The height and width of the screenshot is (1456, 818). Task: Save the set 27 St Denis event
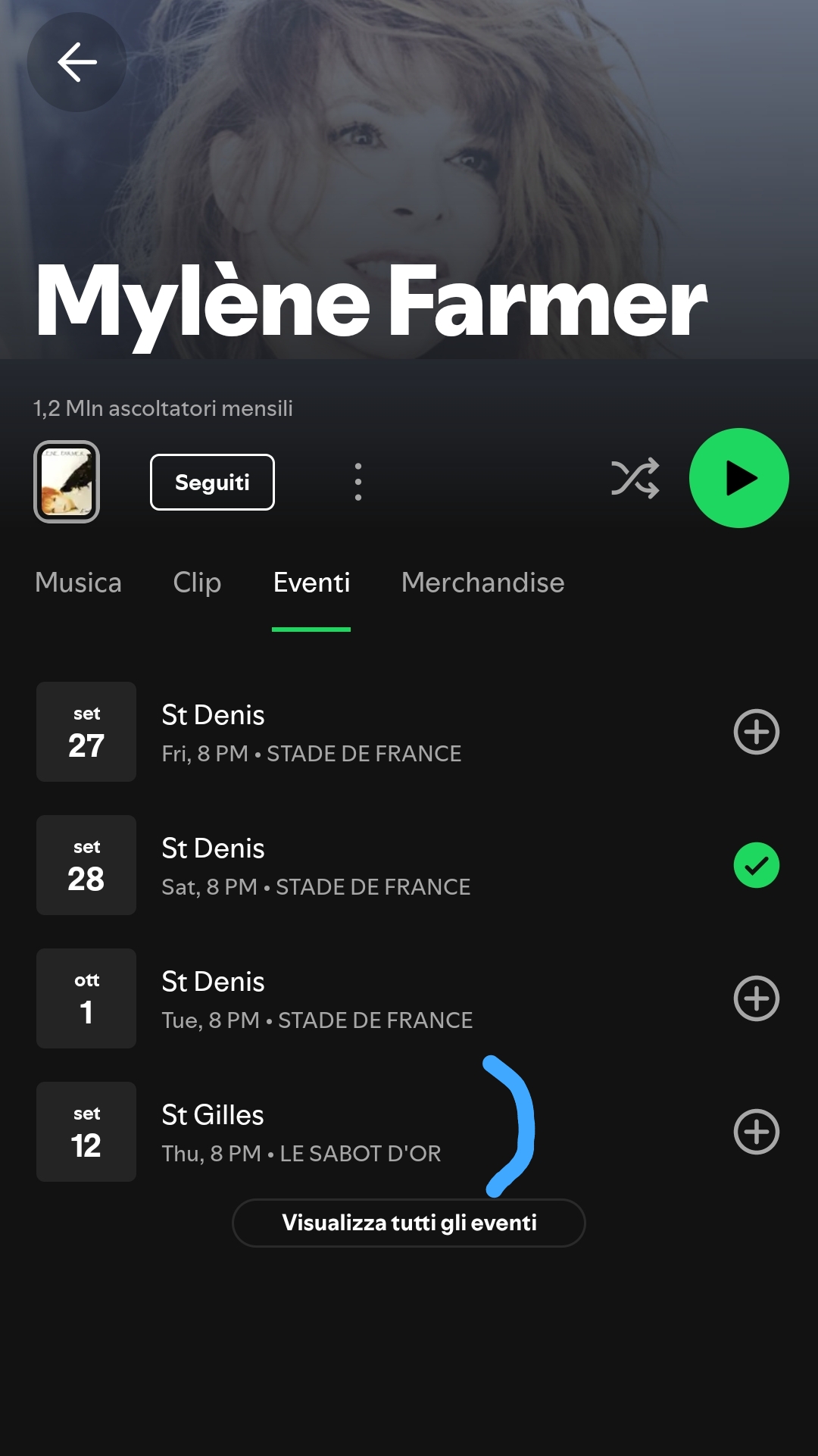756,732
